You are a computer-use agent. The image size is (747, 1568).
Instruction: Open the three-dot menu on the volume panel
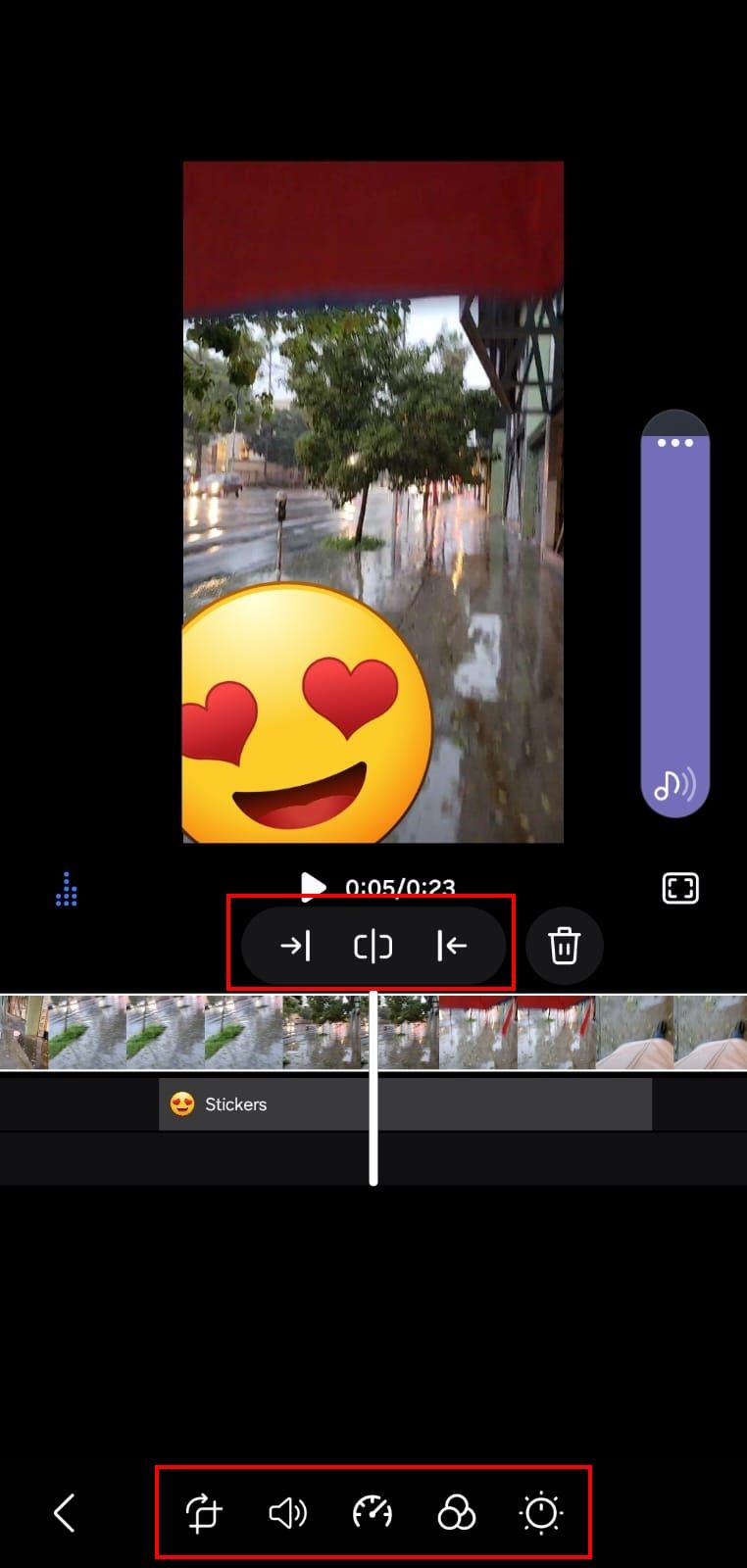point(674,443)
